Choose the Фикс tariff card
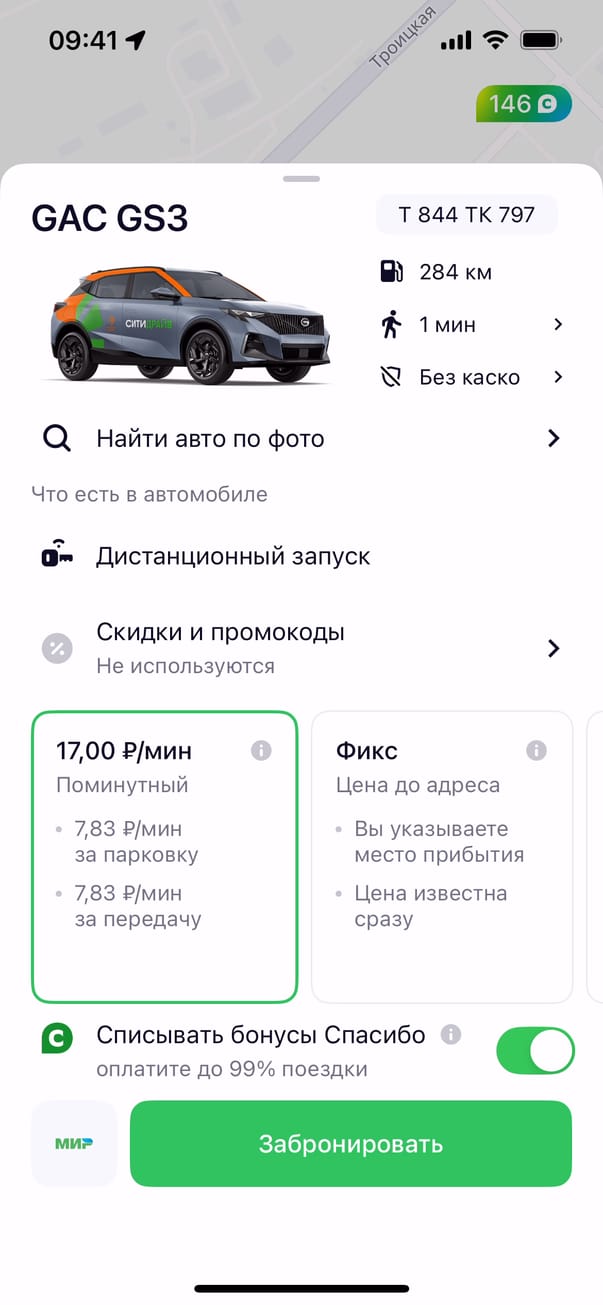The image size is (603, 1305). pyautogui.click(x=442, y=857)
